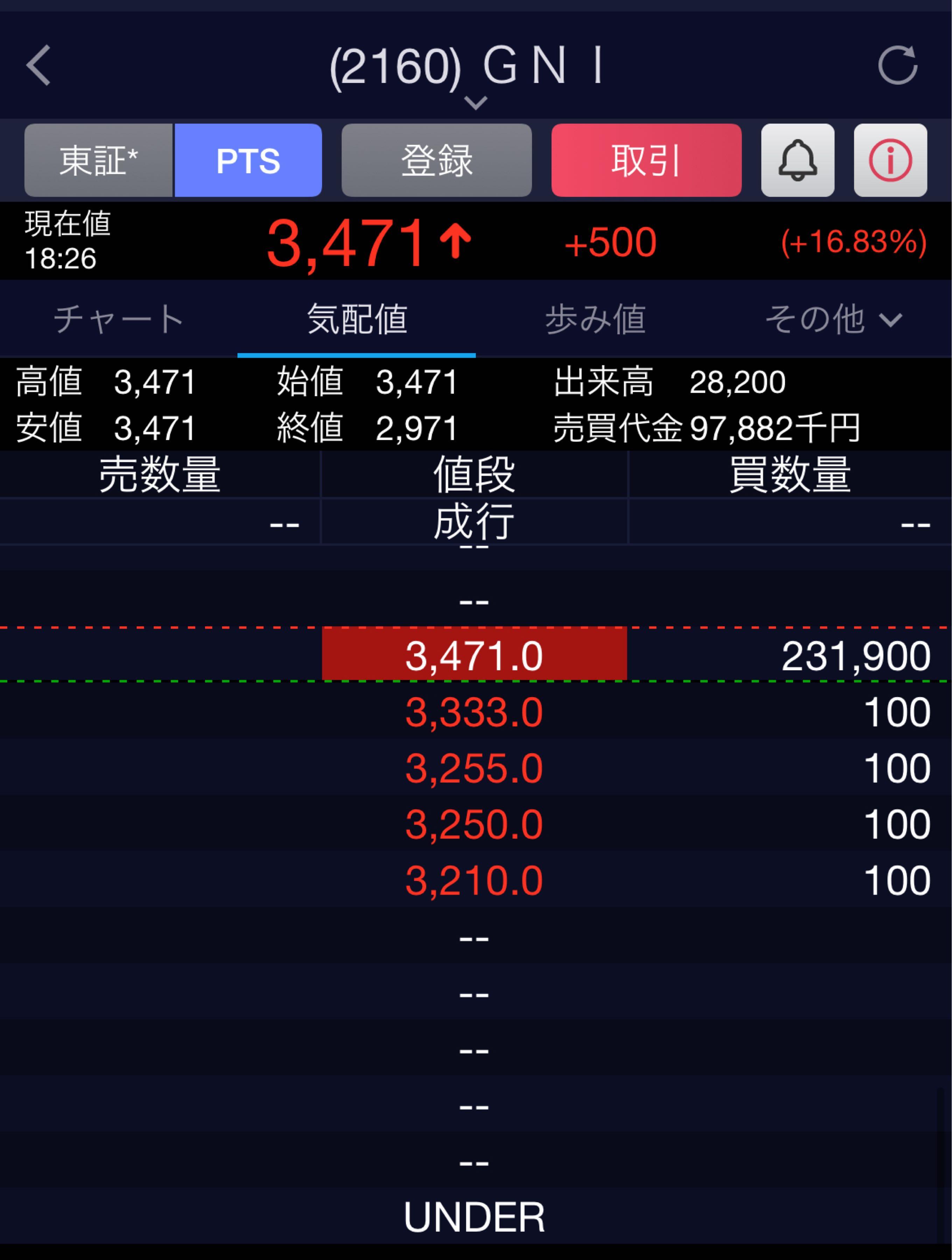The image size is (952, 1260).
Task: Tap the 3,210.0 bid price row
Action: tap(474, 880)
